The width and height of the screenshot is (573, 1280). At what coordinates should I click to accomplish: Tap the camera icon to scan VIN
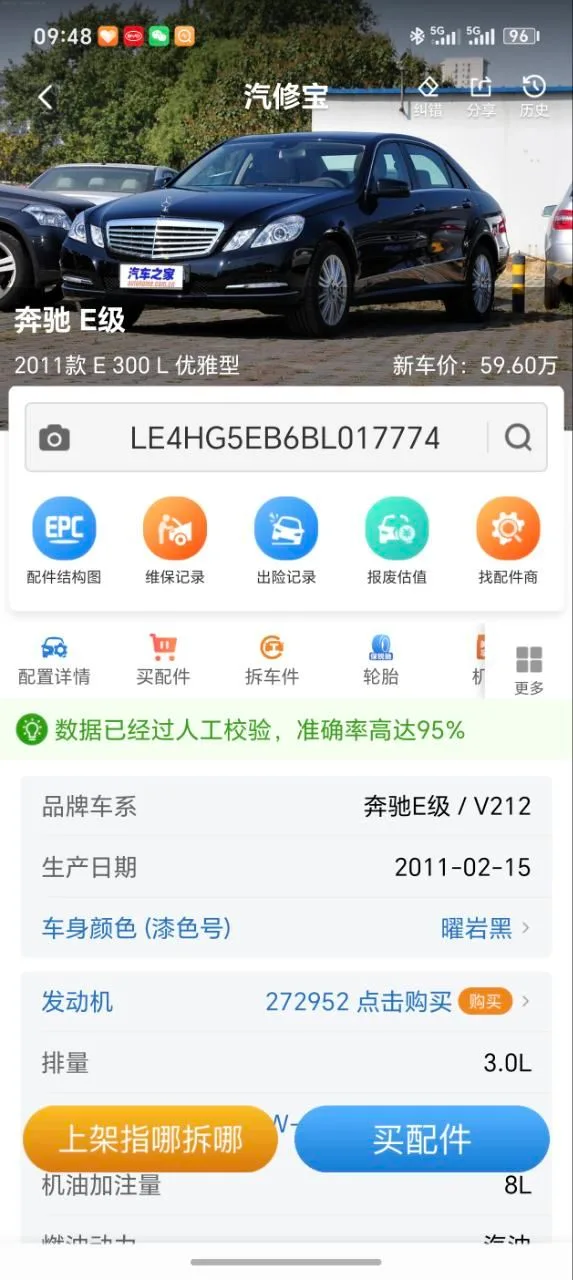[x=54, y=438]
